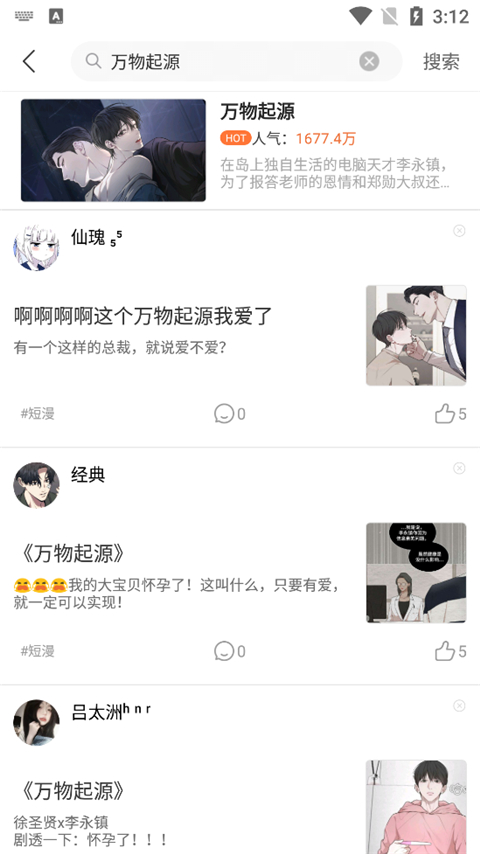Tap the 搜索 button
This screenshot has width=480, height=854.
(441, 61)
